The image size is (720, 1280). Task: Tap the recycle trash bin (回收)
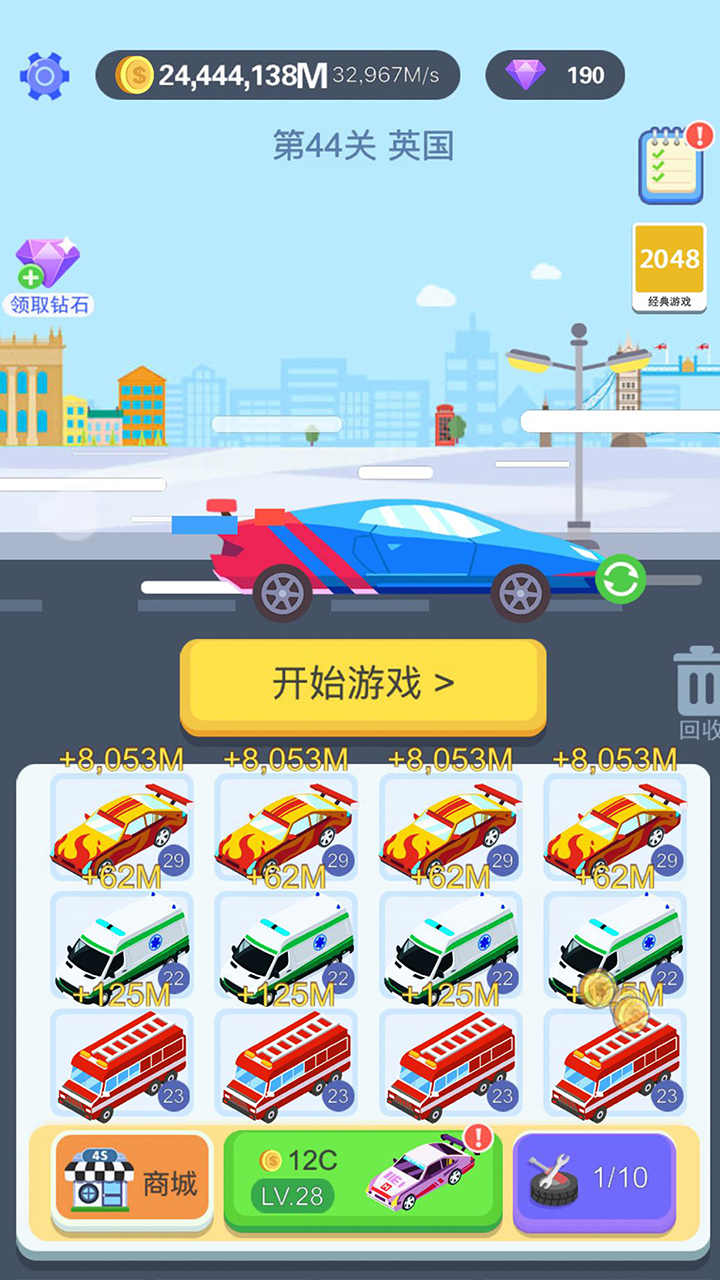[x=696, y=692]
